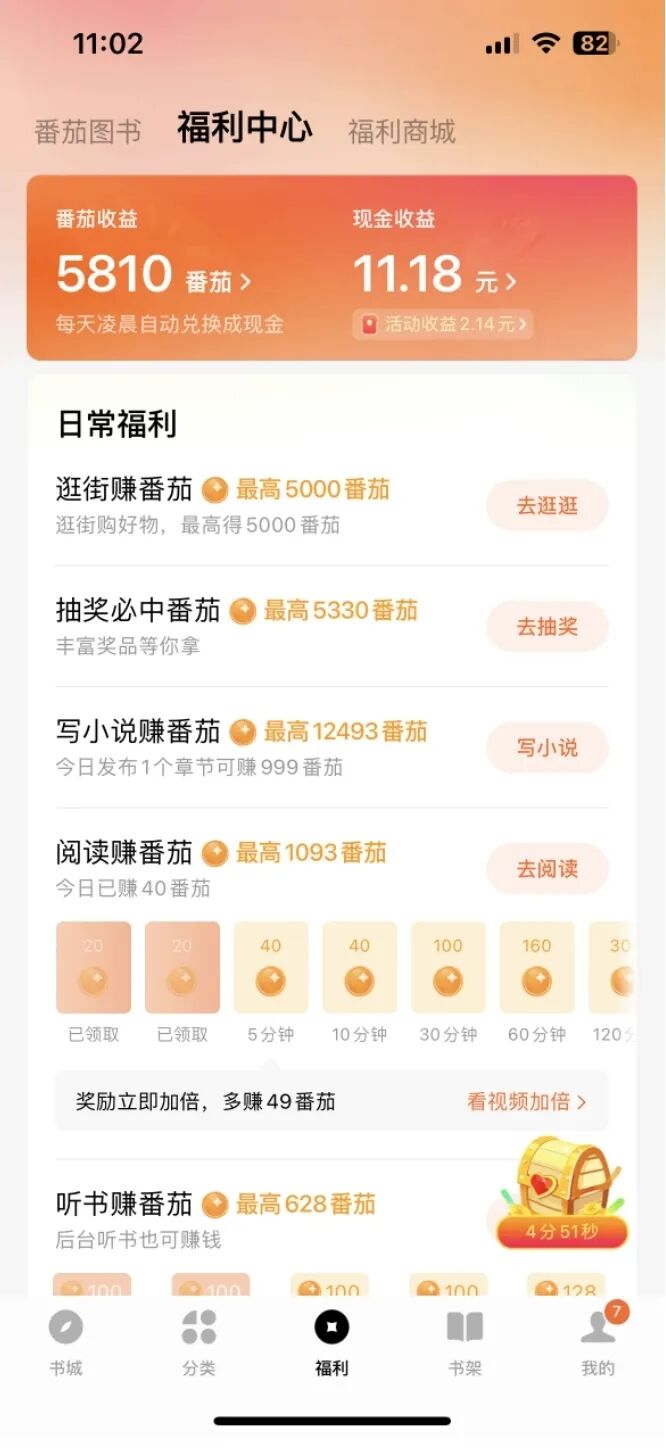Open the 分类 tab
Viewport: 666px width, 1456px height.
199,1343
